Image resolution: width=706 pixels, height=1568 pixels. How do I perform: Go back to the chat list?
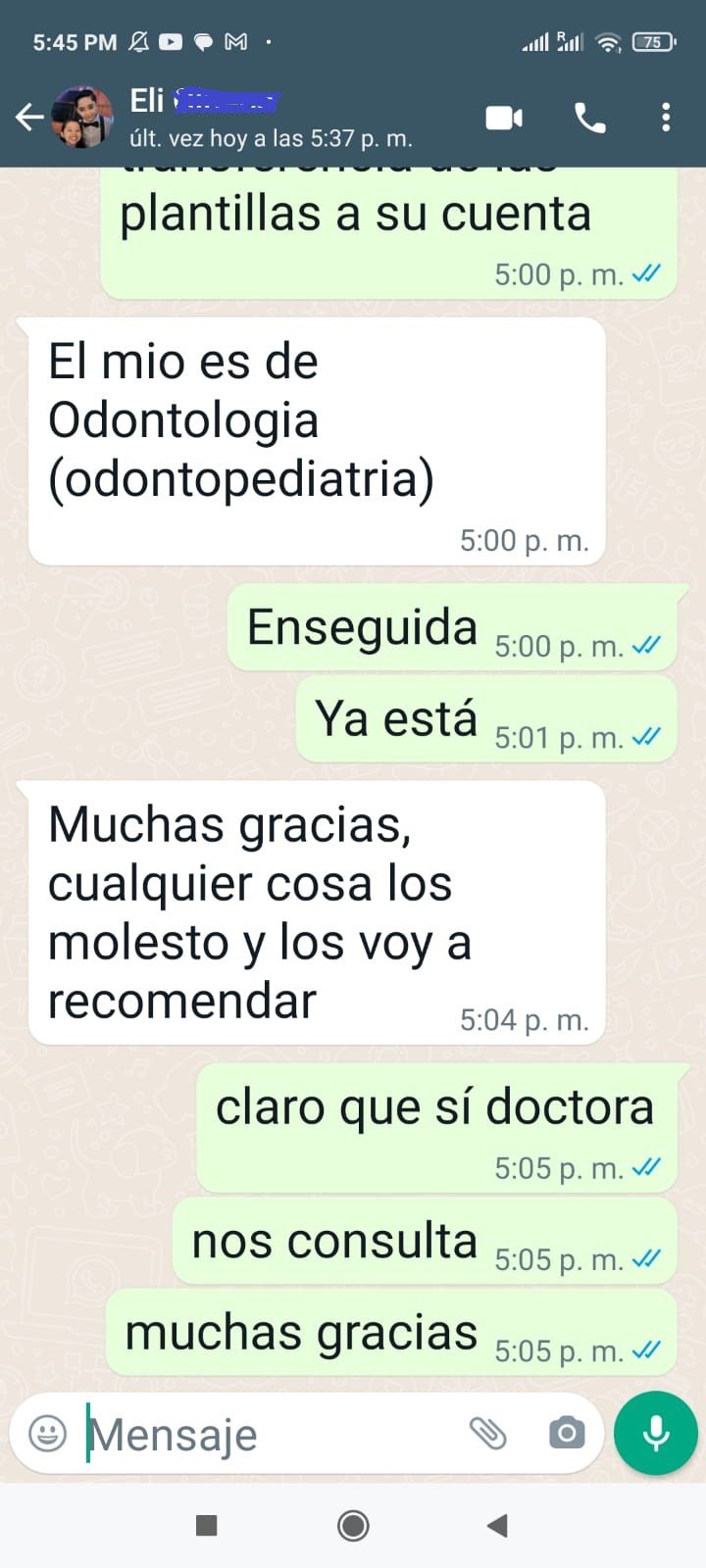[29, 118]
